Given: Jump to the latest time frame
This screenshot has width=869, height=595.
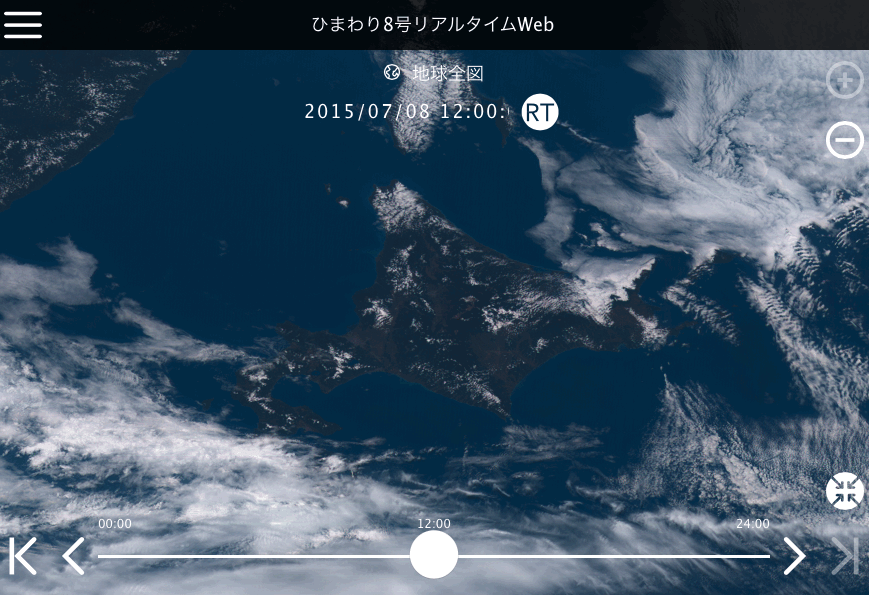Looking at the screenshot, I should click(845, 556).
